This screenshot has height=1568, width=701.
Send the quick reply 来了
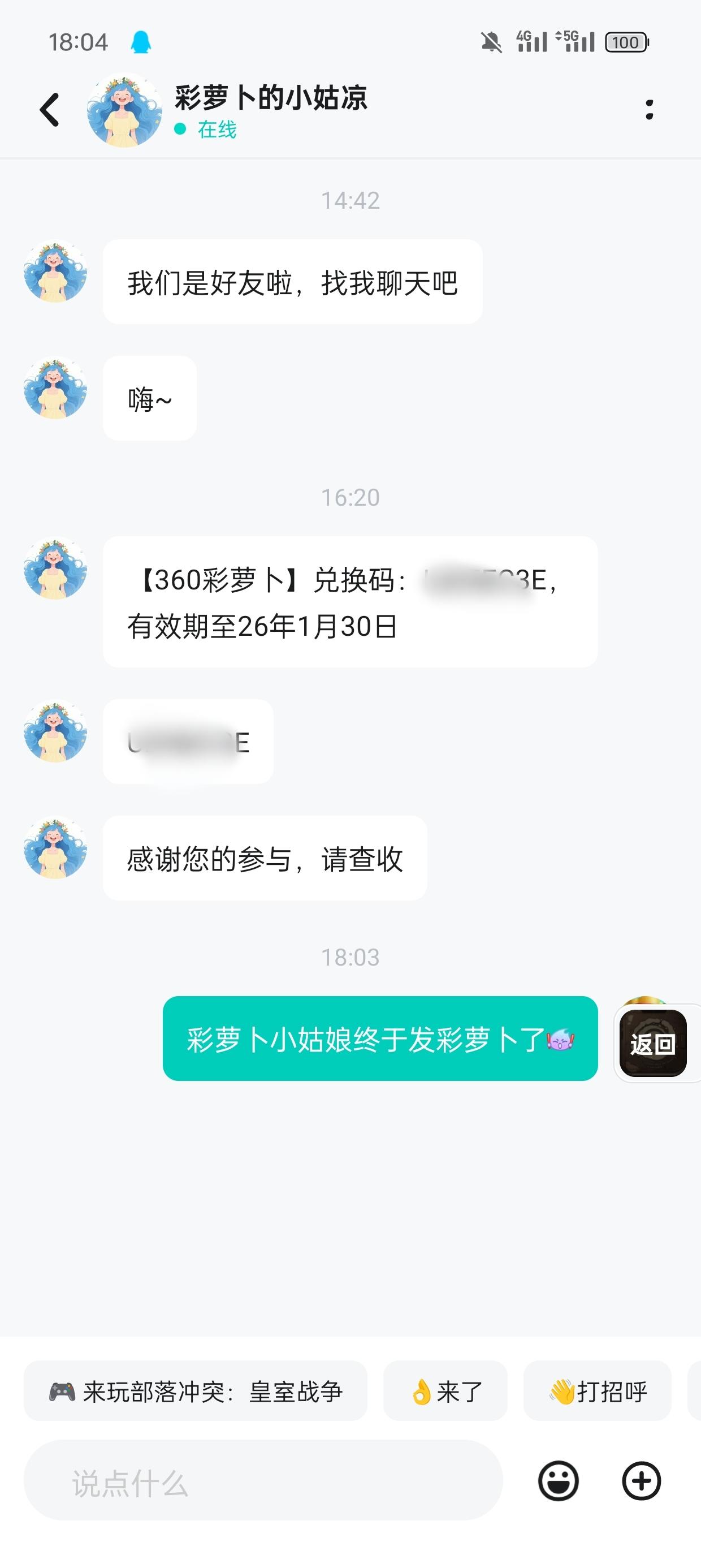(445, 1392)
